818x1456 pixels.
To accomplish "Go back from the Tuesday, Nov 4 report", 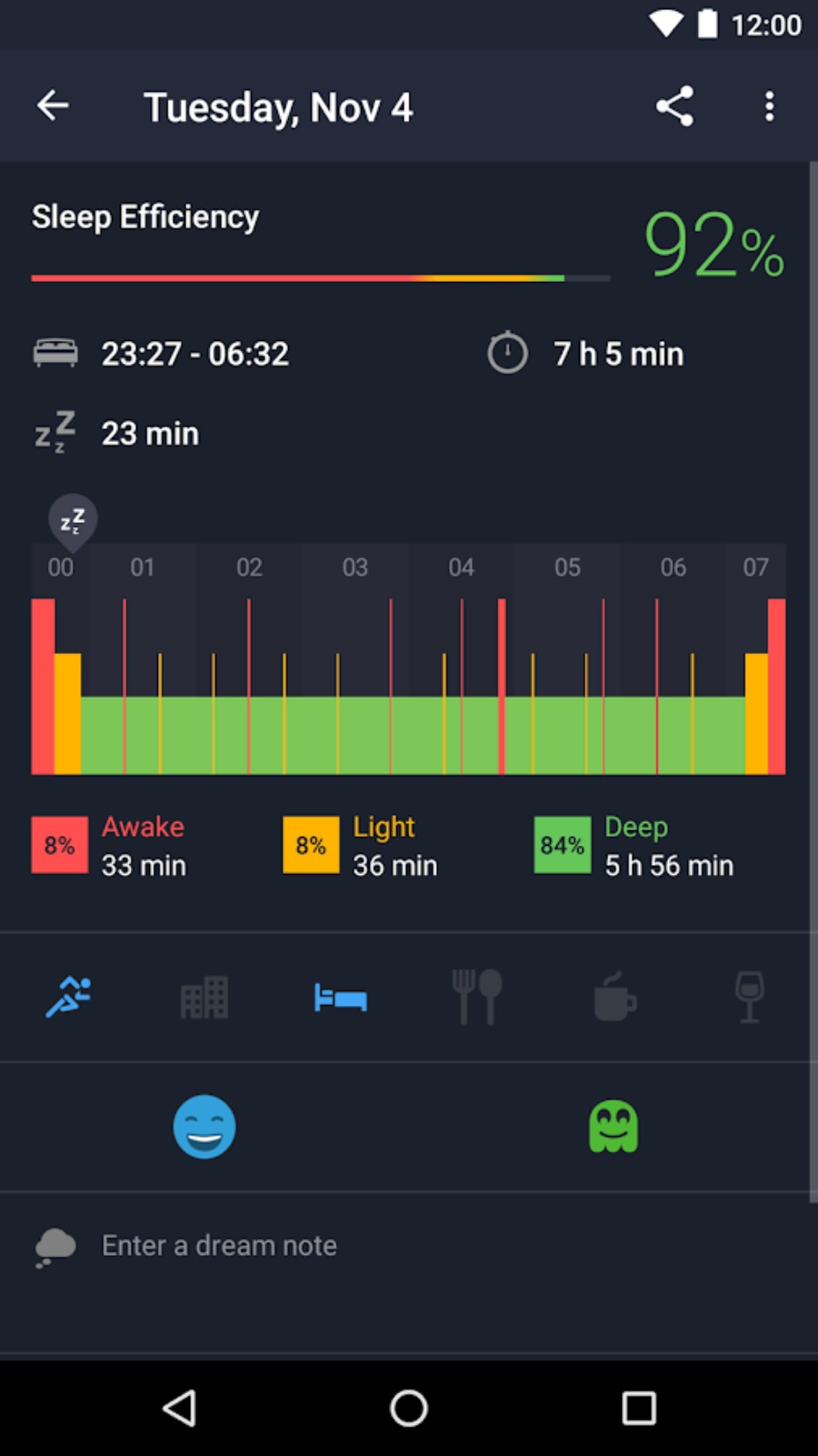I will [53, 106].
